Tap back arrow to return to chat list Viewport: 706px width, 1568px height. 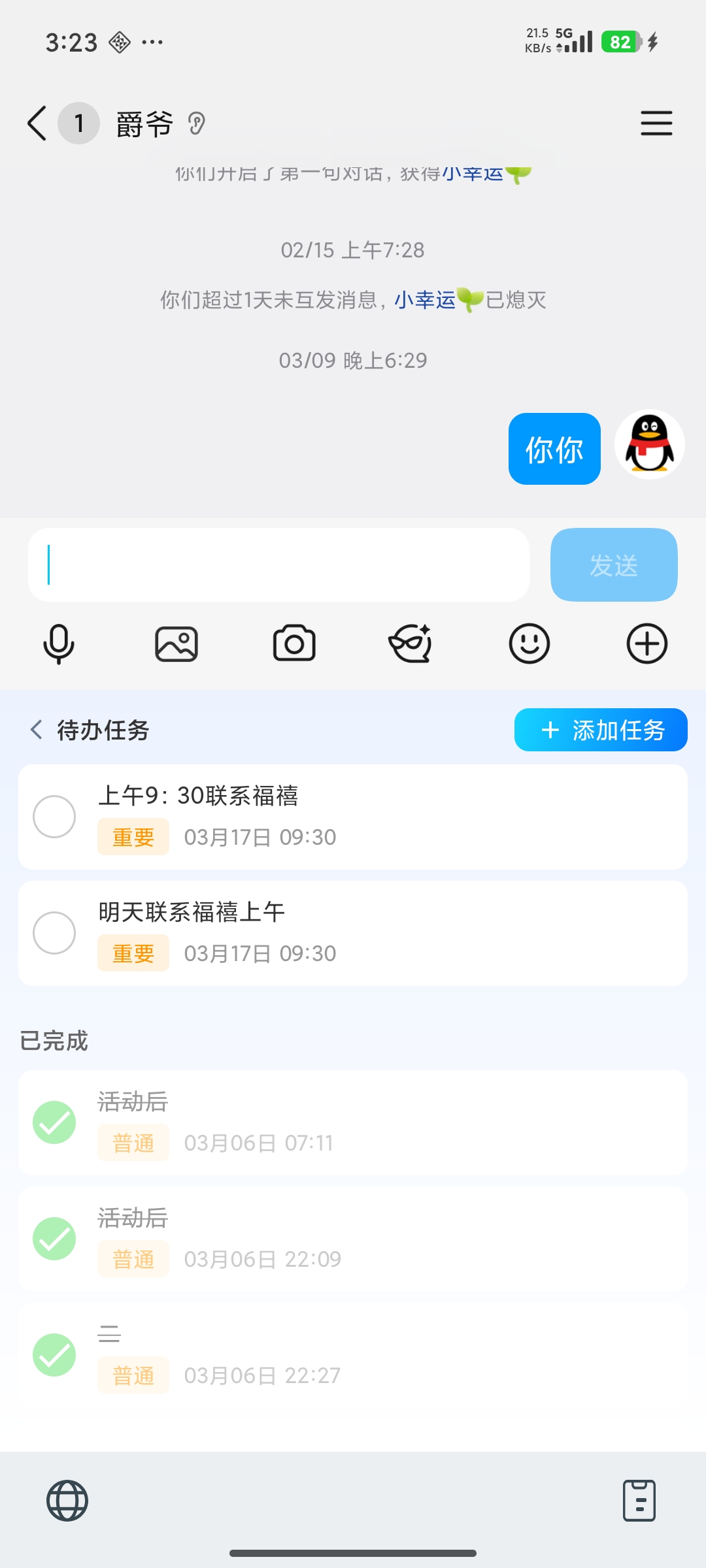[x=37, y=123]
